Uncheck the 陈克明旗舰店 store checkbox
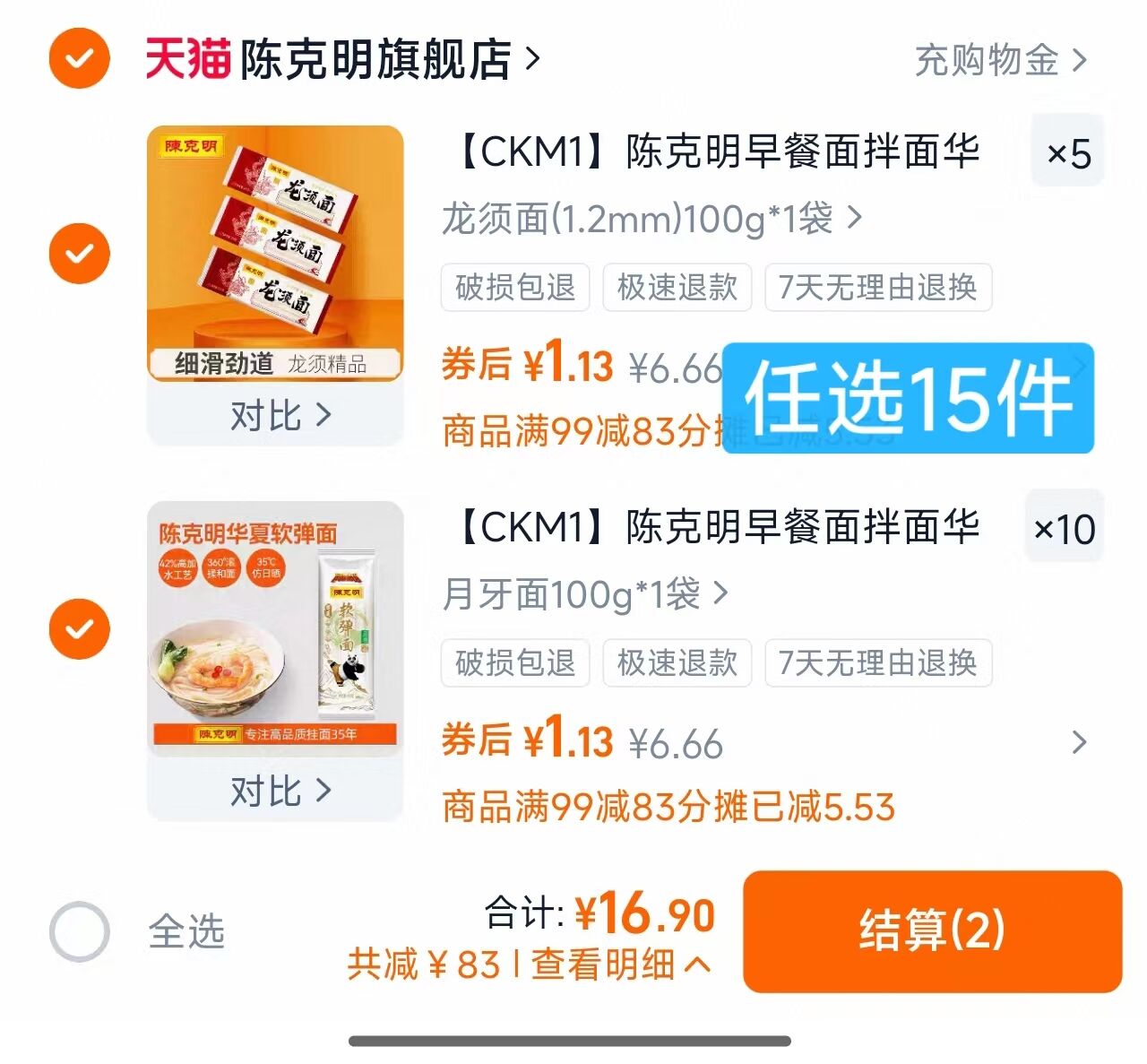Viewport: 1147px width, 1064px height. click(x=79, y=59)
